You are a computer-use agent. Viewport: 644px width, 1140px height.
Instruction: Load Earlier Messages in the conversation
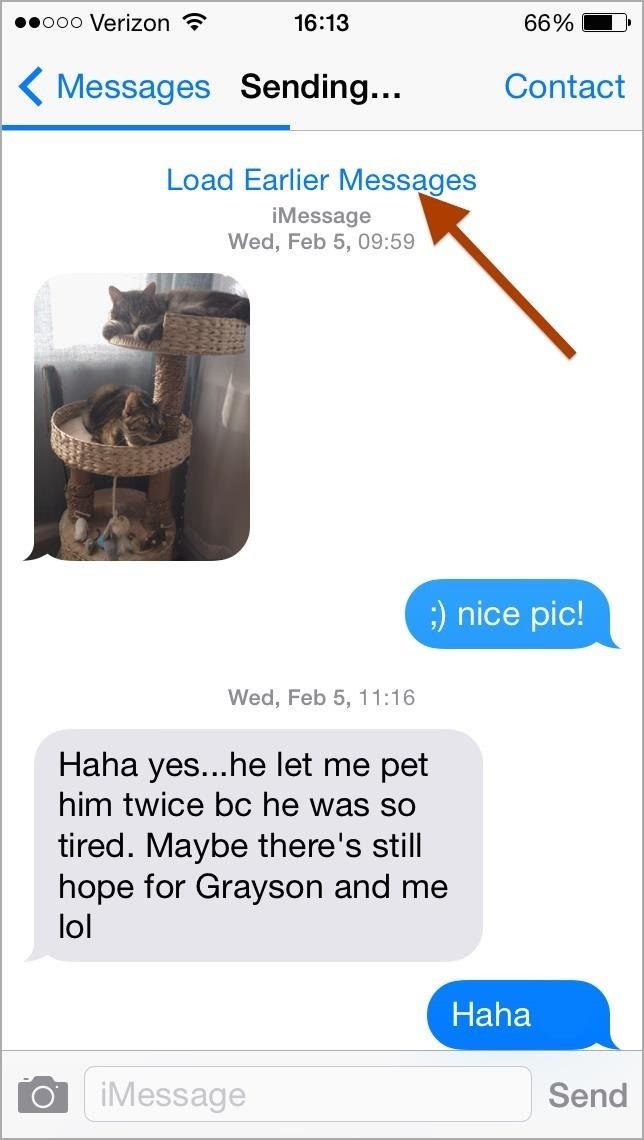[x=321, y=180]
